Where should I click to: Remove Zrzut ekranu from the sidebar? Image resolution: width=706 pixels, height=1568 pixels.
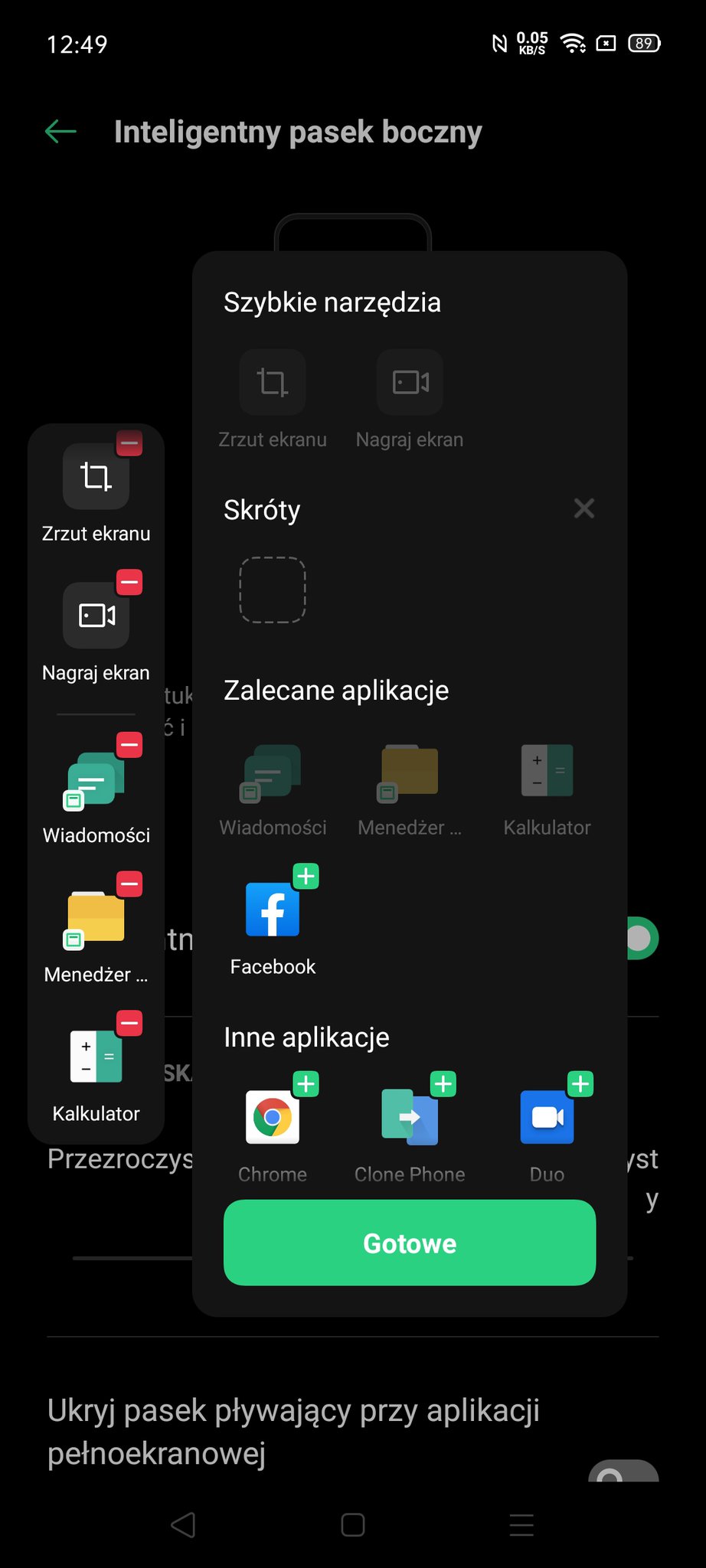coord(129,443)
